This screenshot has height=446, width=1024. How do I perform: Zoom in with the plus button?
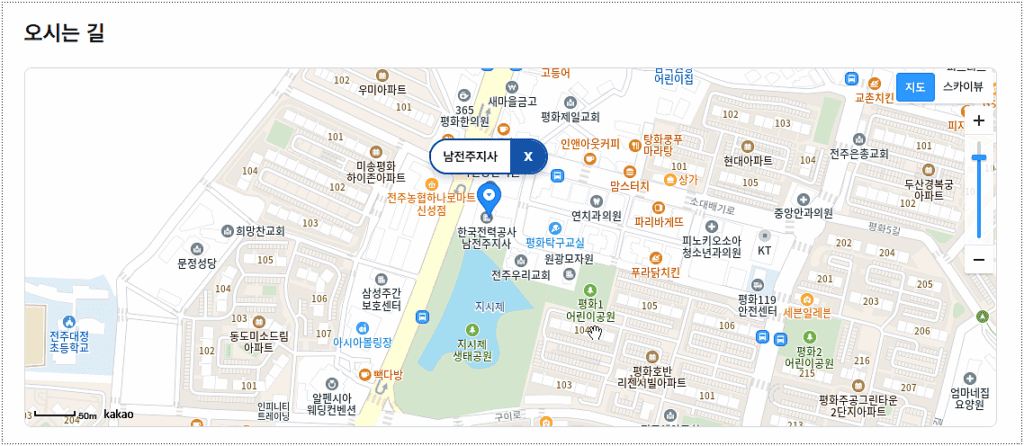(978, 121)
